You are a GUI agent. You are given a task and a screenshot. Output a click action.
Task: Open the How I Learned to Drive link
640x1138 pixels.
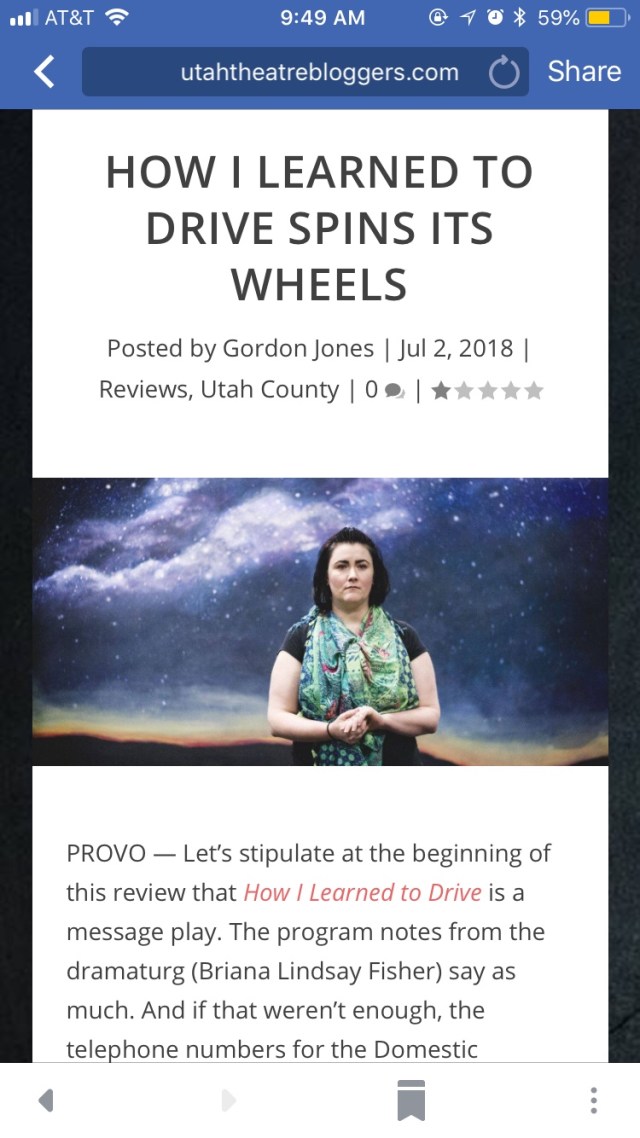(x=362, y=892)
